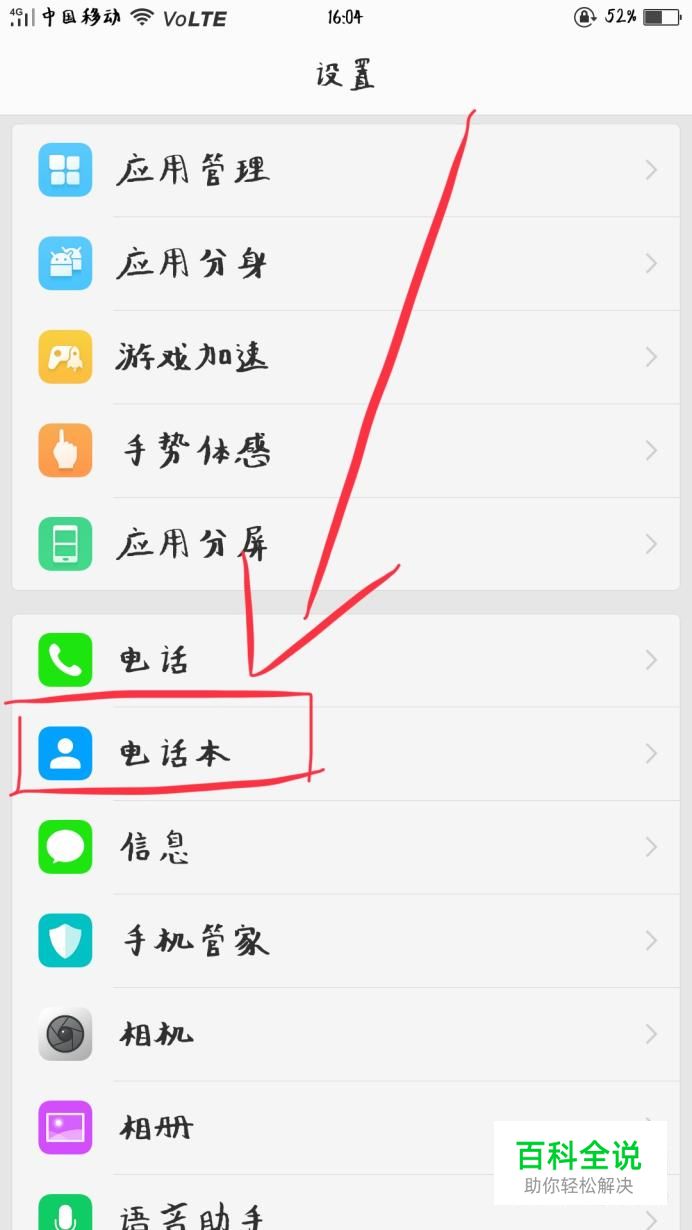Open 手势体感 settings

click(345, 451)
